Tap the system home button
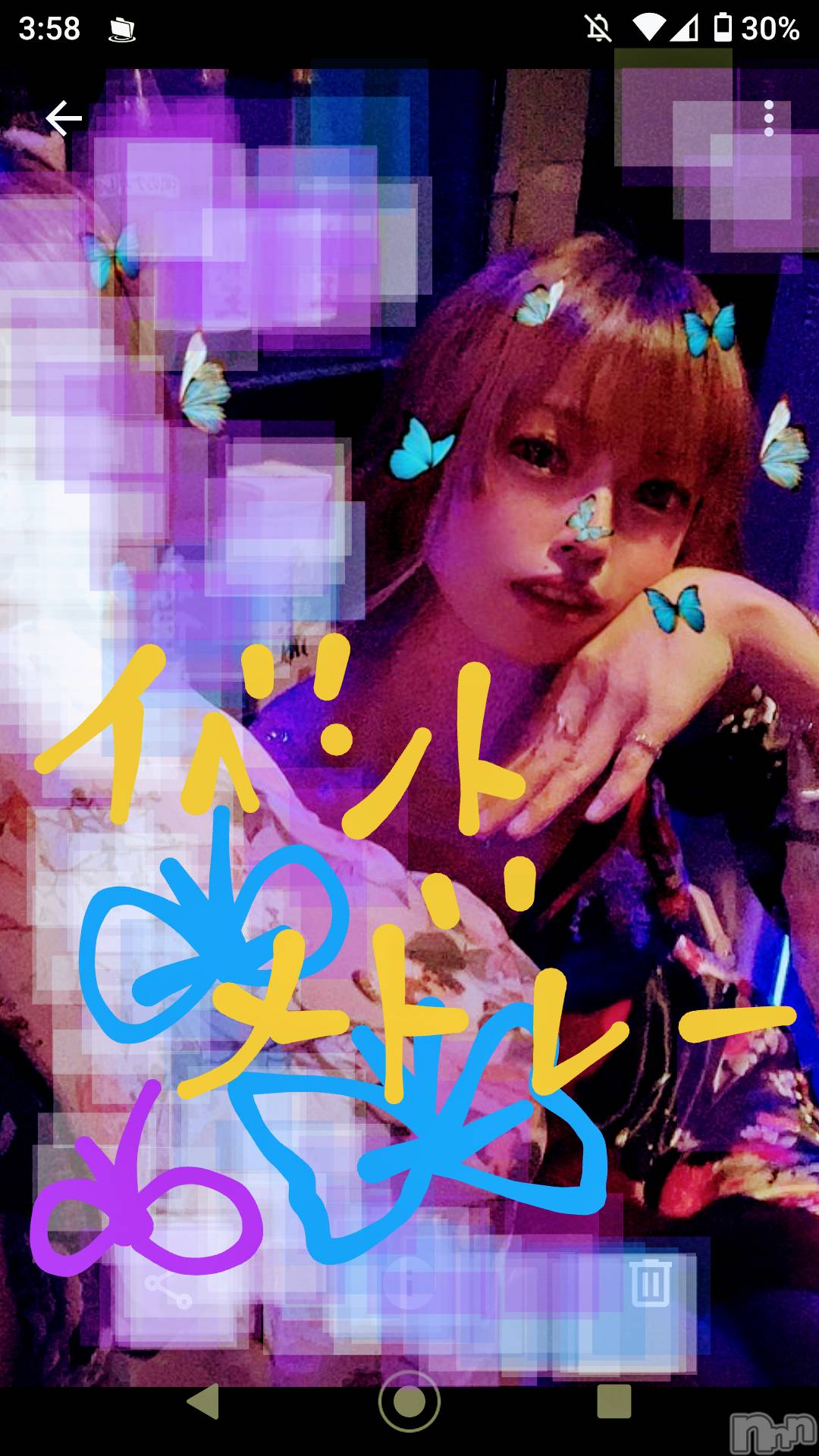The height and width of the screenshot is (1456, 819). 409,1403
